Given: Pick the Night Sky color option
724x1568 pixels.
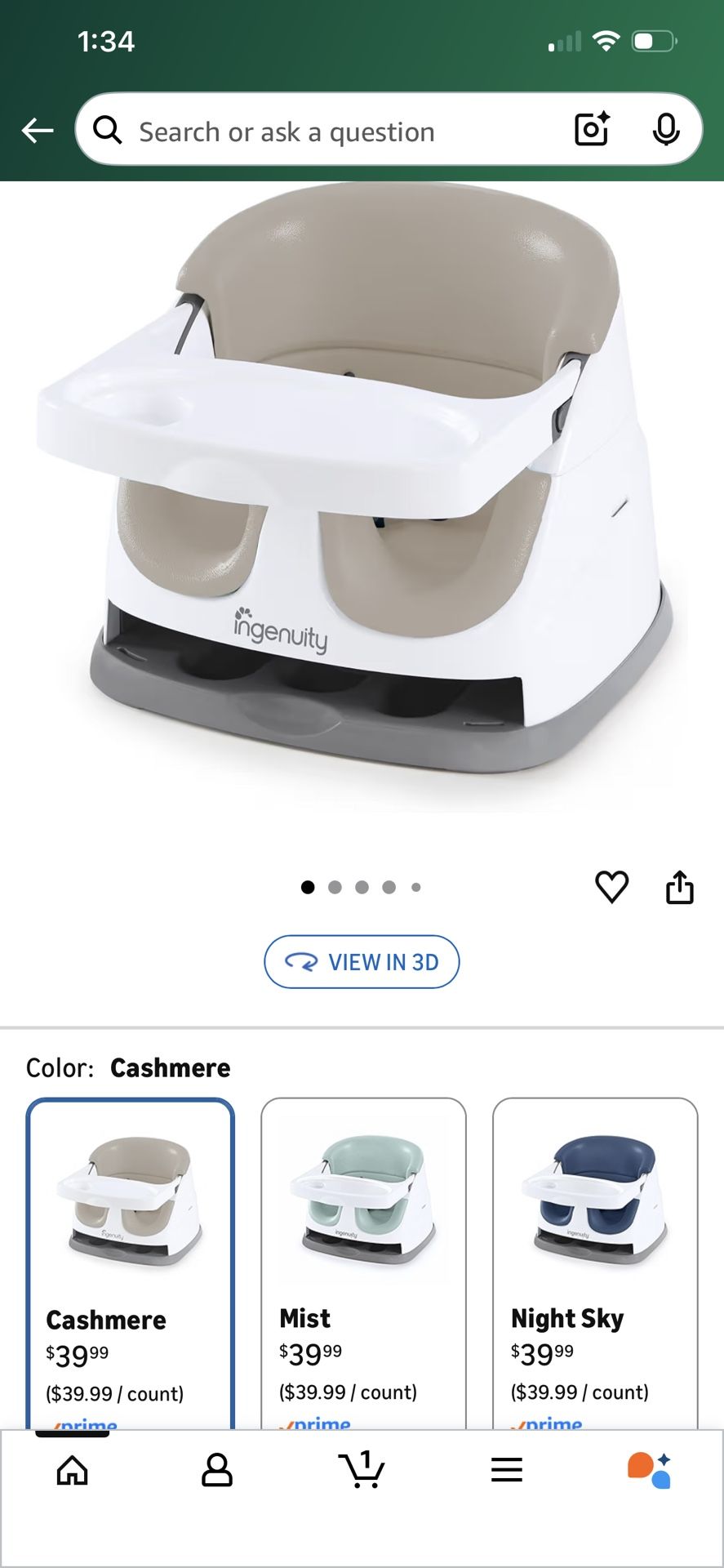Looking at the screenshot, I should click(595, 1258).
